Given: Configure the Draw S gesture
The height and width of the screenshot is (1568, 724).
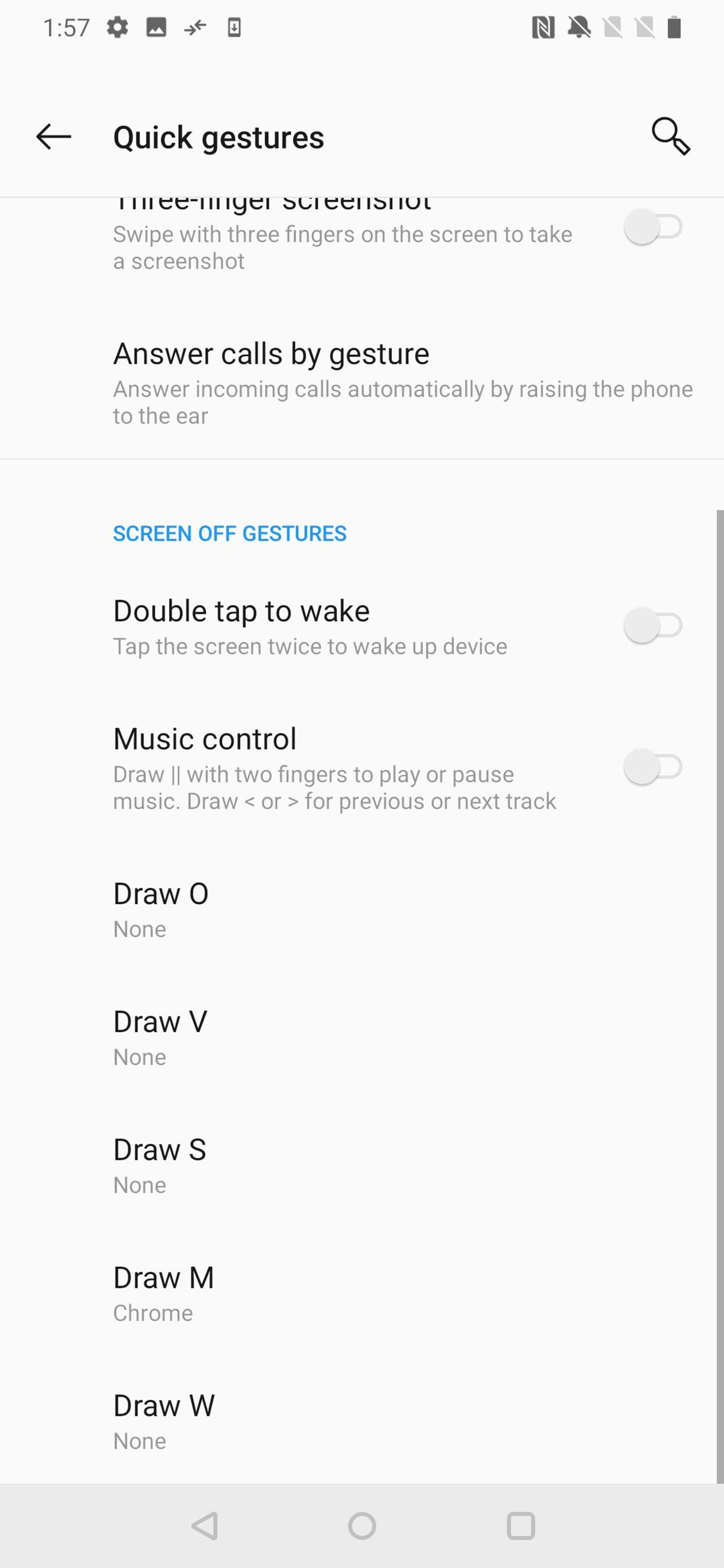Looking at the screenshot, I should (362, 1165).
